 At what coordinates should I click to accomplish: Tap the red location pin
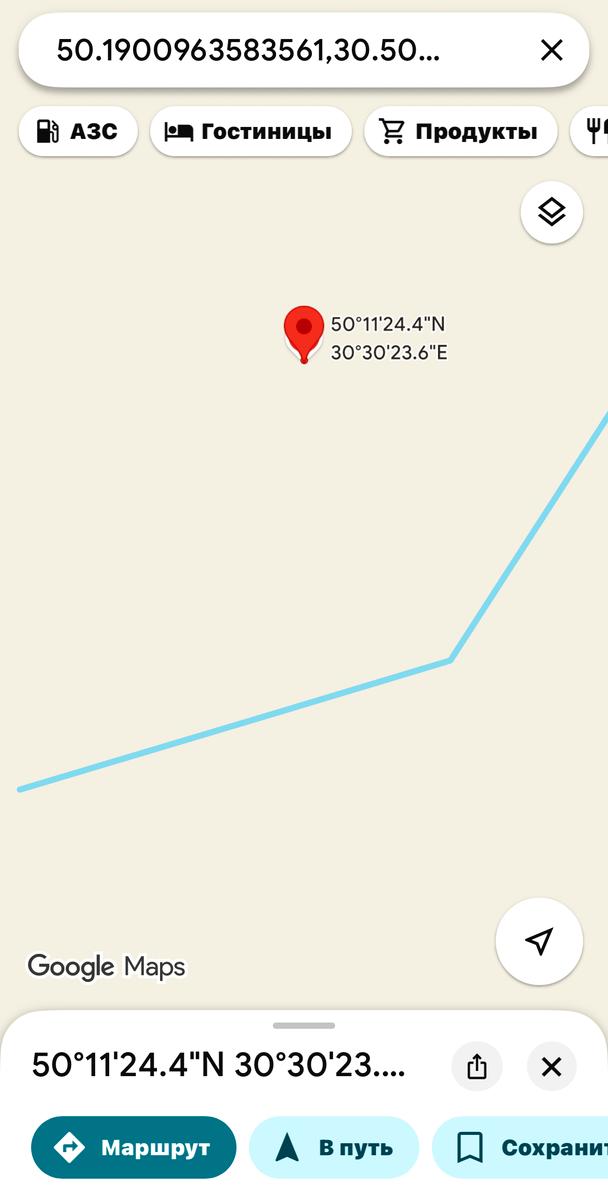coord(304,331)
